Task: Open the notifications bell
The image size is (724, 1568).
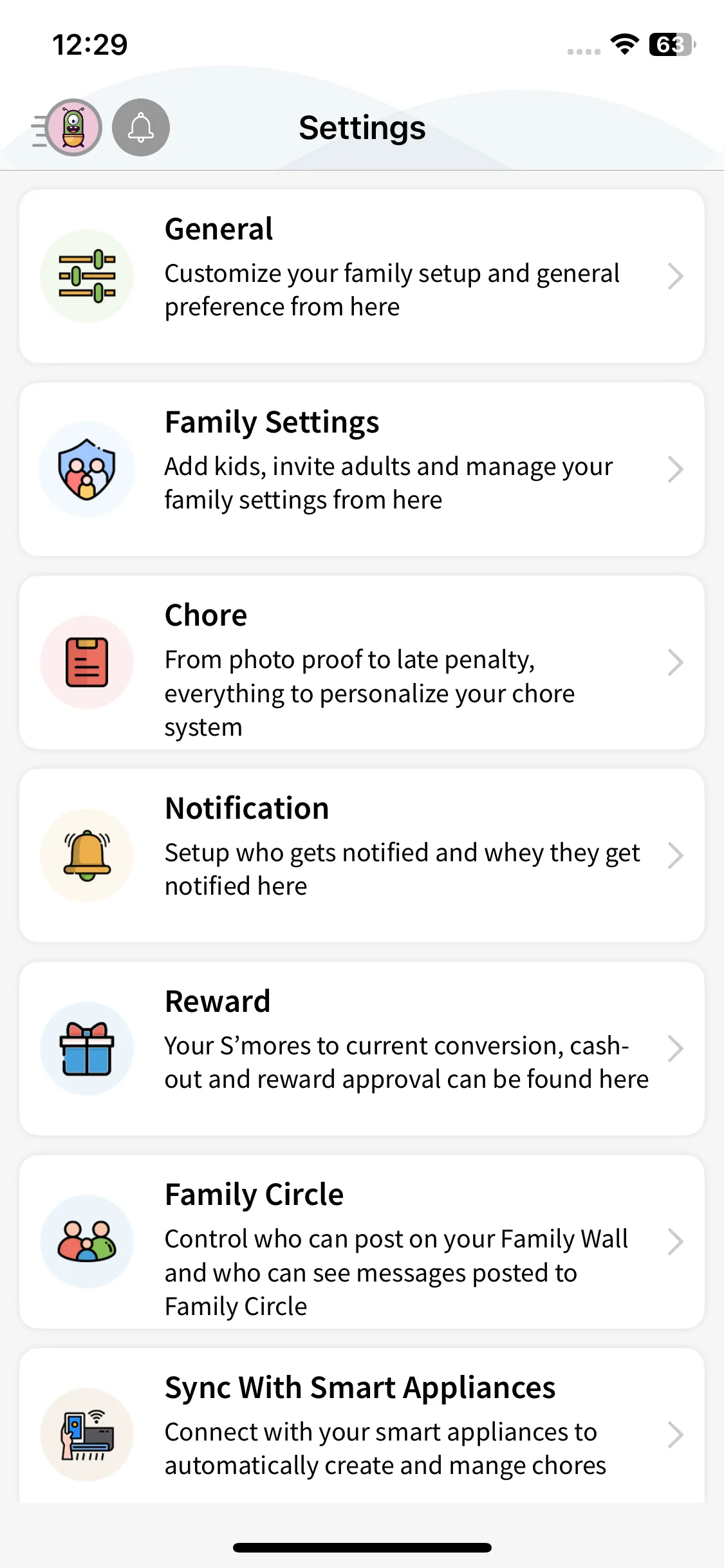Action: pyautogui.click(x=141, y=127)
